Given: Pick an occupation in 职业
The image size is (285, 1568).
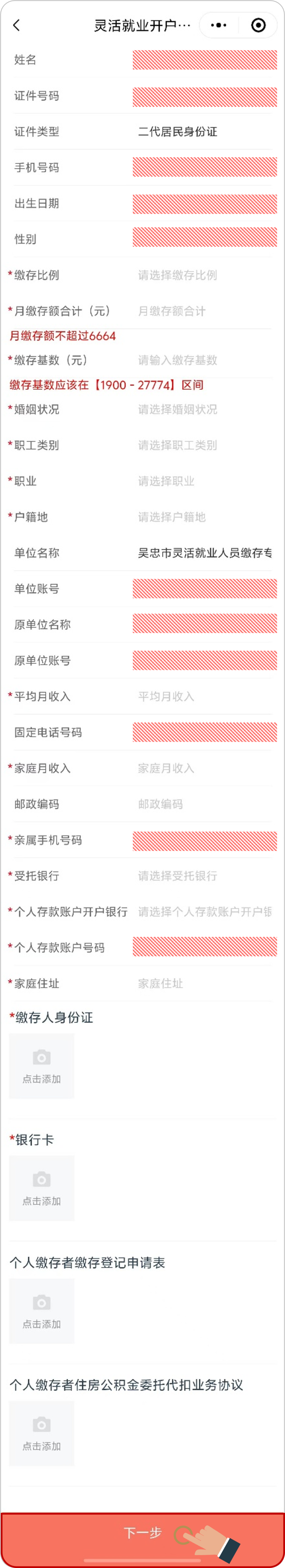Looking at the screenshot, I should (204, 481).
